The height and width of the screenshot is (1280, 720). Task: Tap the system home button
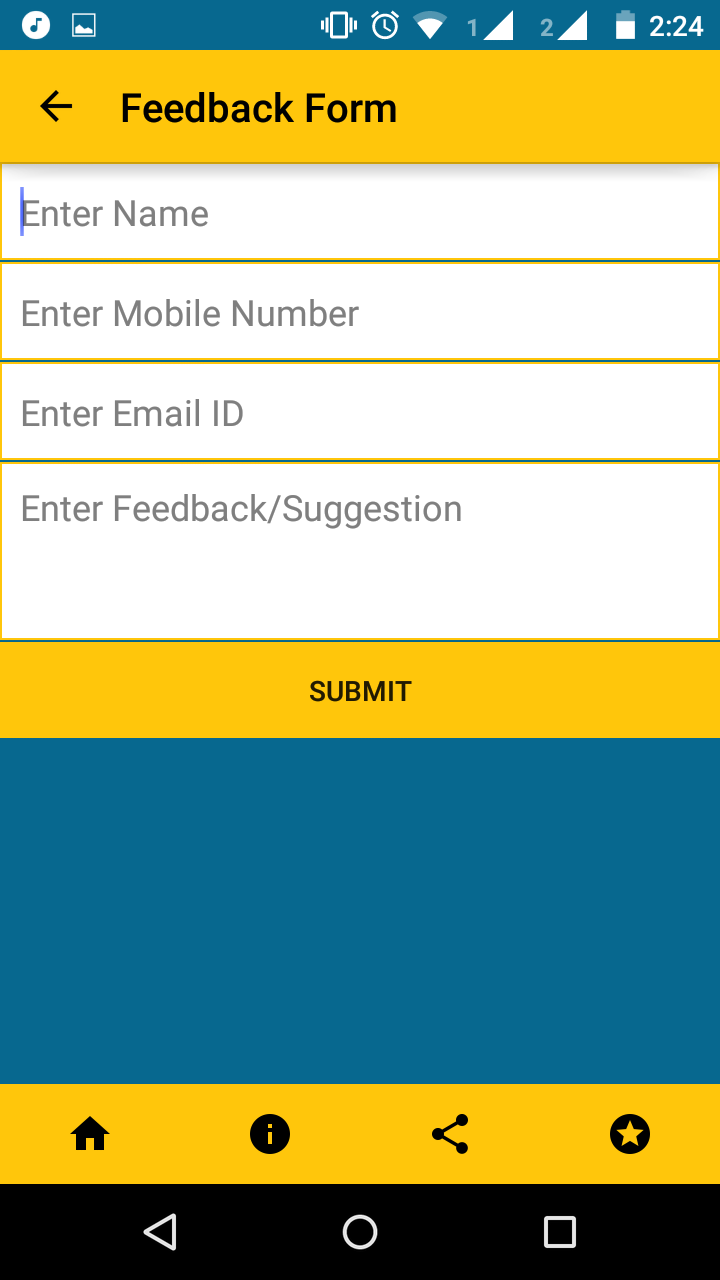pyautogui.click(x=360, y=1232)
